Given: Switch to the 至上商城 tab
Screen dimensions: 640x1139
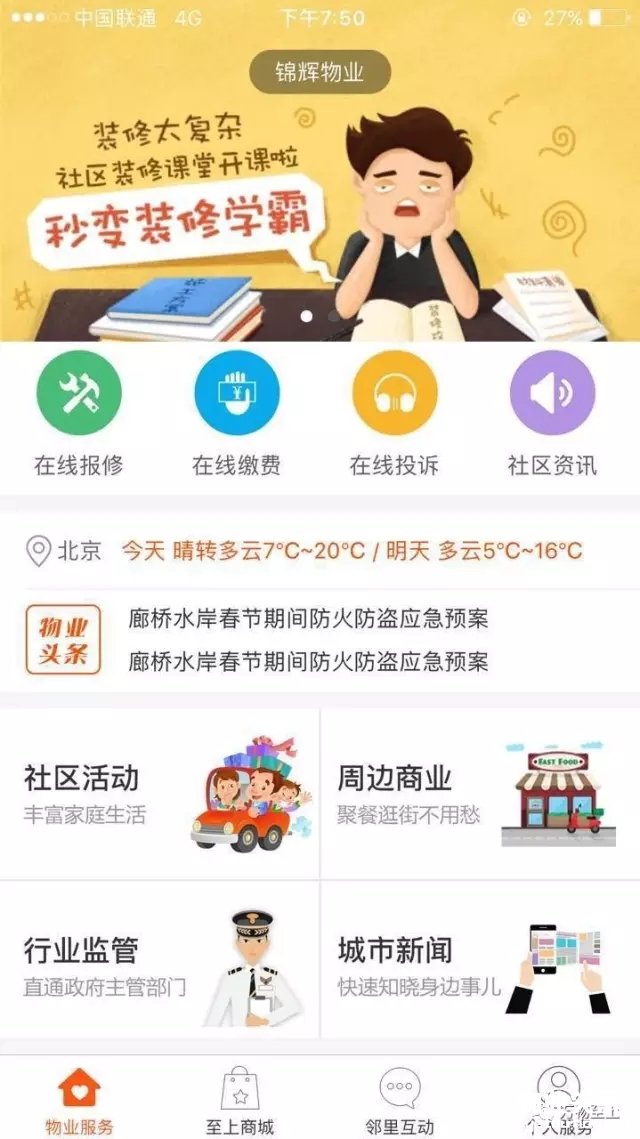Looking at the screenshot, I should [240, 1100].
